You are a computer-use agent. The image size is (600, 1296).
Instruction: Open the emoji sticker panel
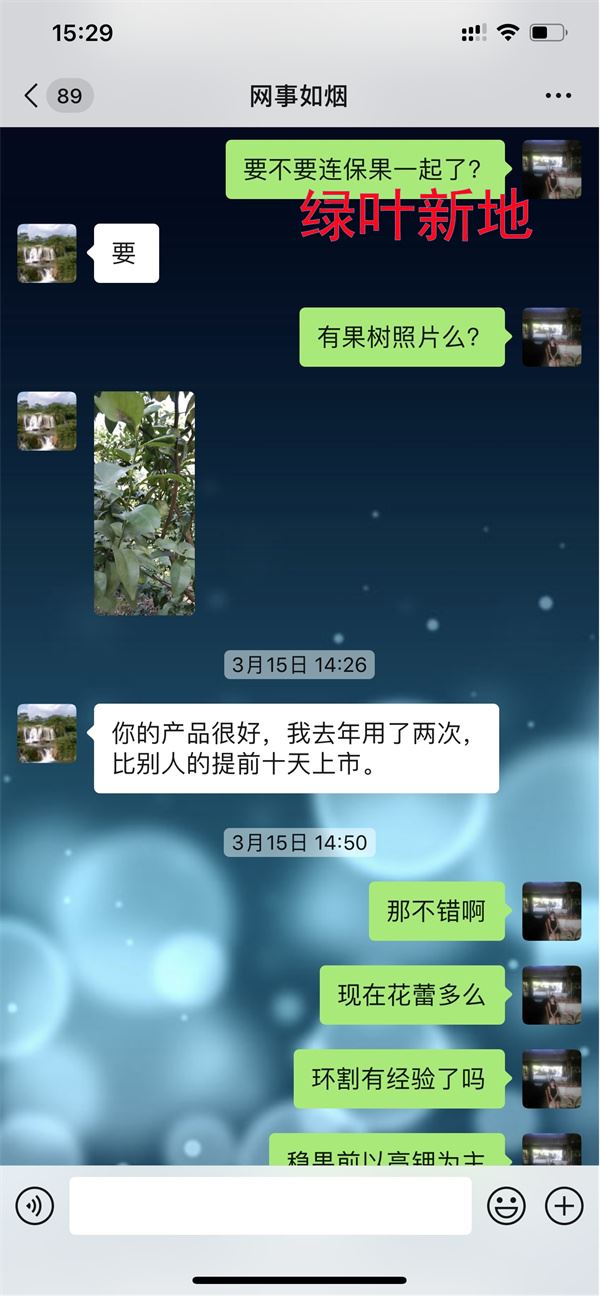click(506, 1206)
